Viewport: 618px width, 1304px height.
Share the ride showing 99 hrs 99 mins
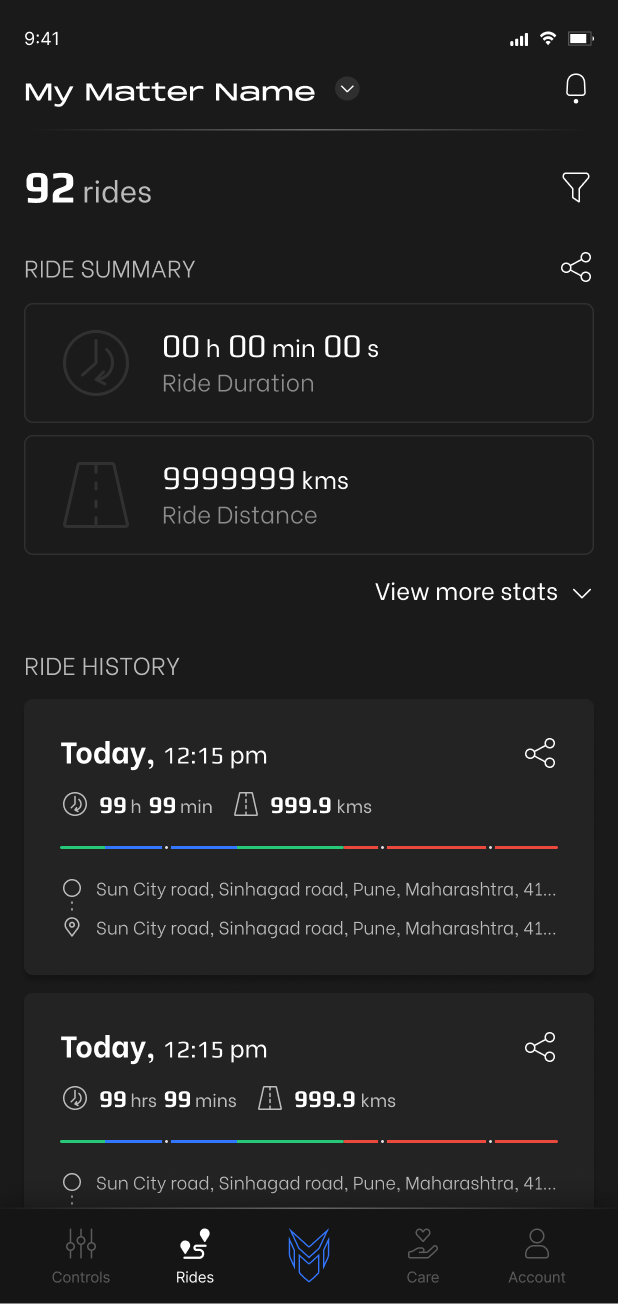(x=540, y=1048)
